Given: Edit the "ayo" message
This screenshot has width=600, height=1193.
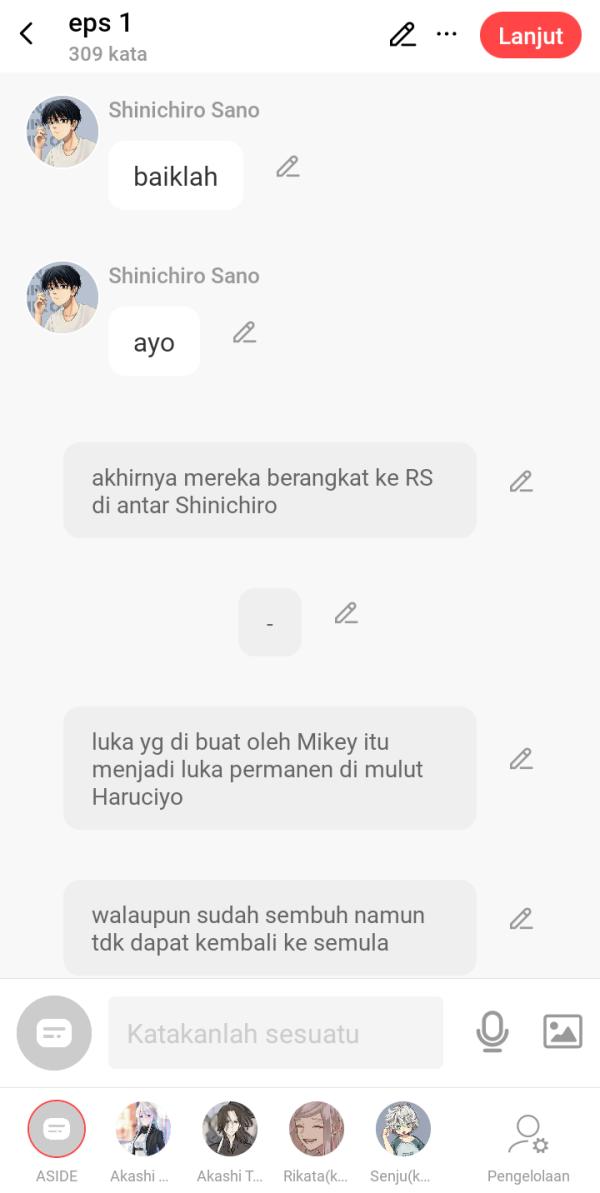Looking at the screenshot, I should coord(245,333).
